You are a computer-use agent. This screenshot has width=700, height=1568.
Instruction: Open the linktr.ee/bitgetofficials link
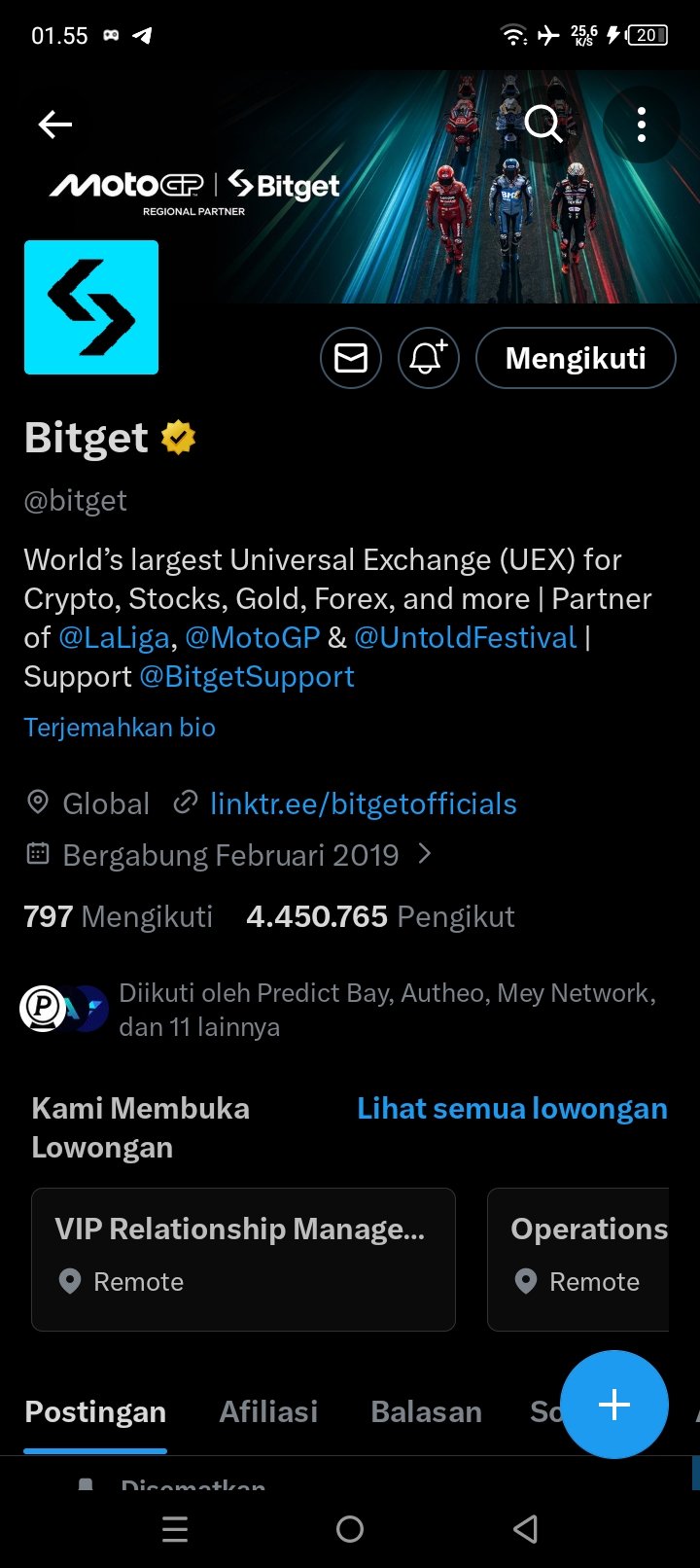(x=363, y=804)
